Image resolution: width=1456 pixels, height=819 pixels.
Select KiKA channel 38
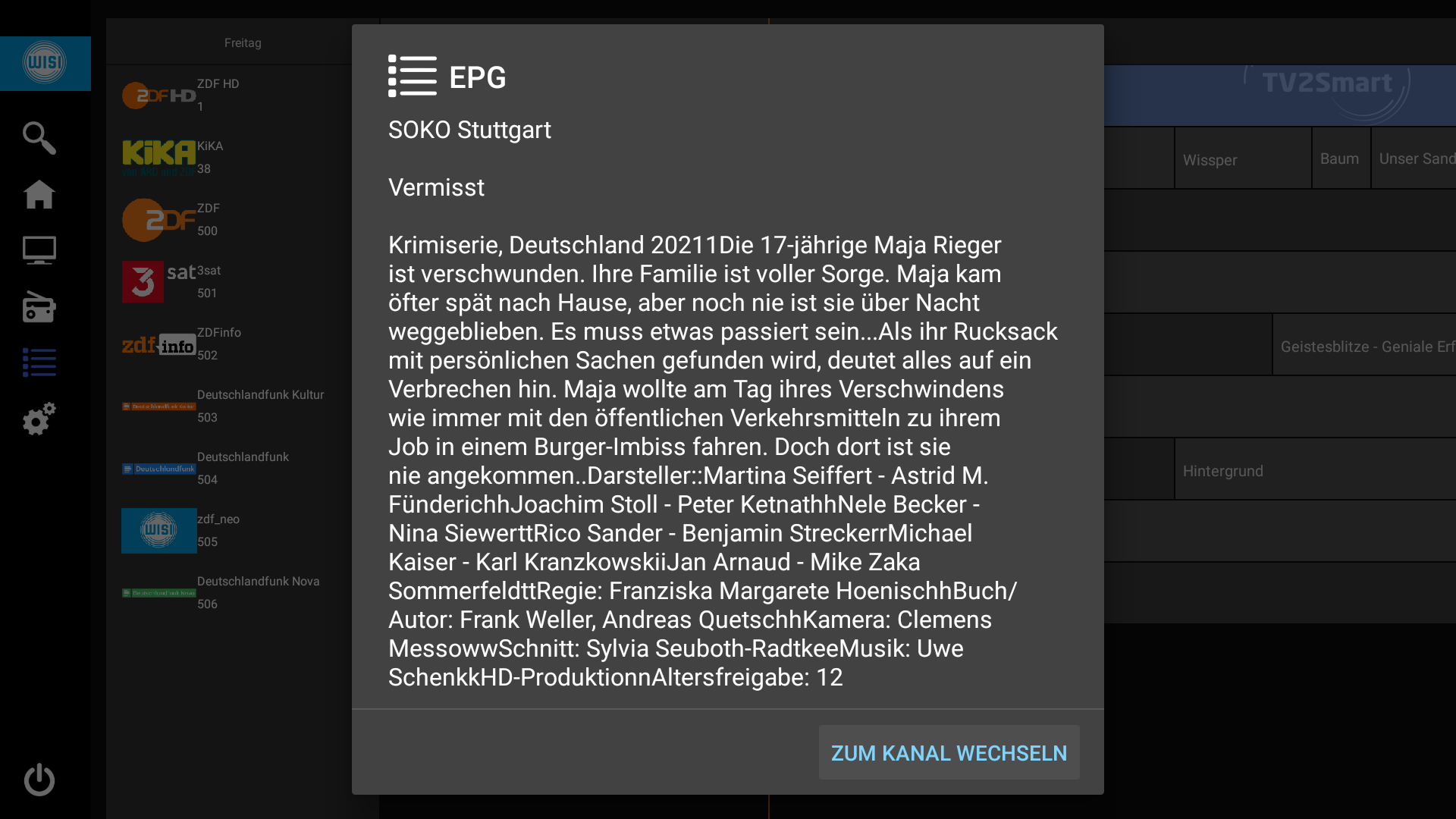[x=227, y=158]
